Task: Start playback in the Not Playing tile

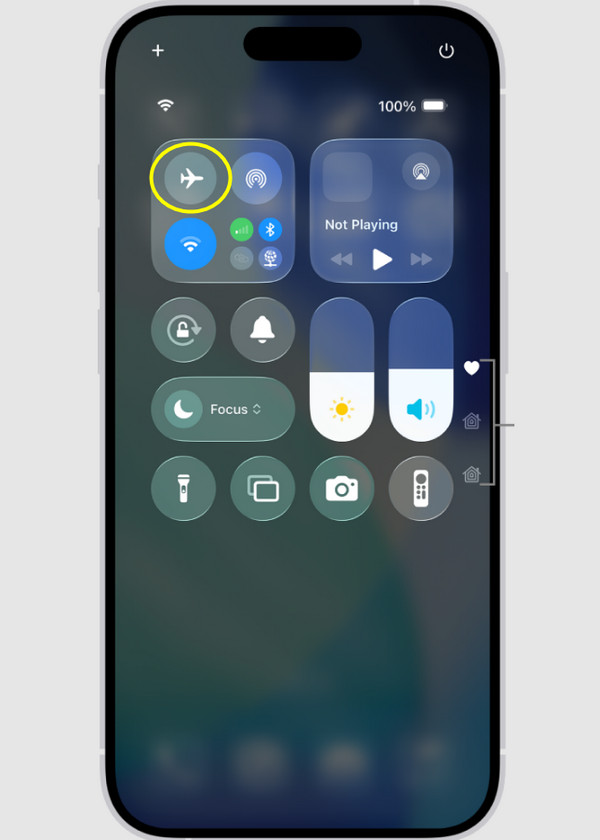Action: (x=382, y=260)
